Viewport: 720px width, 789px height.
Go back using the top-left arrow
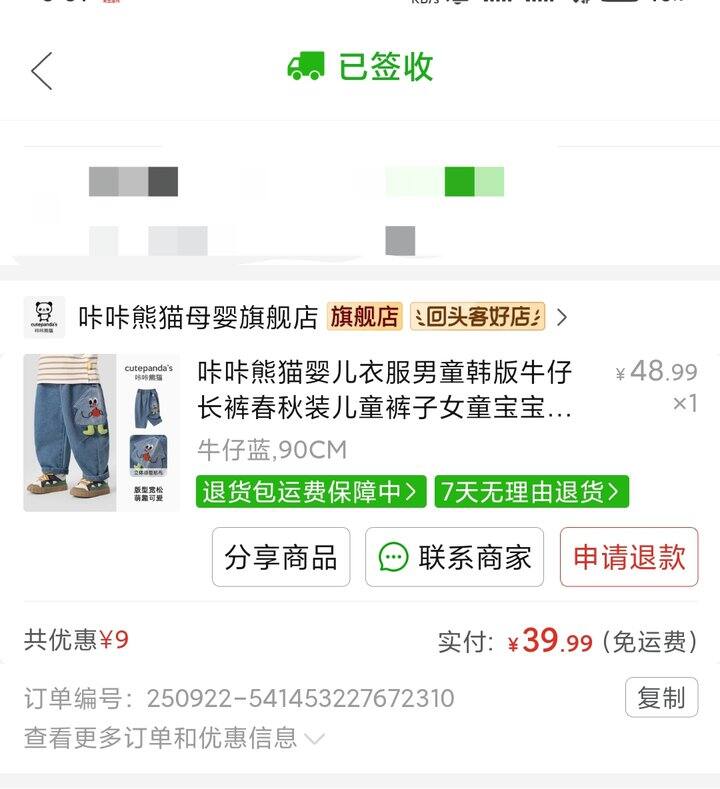[x=42, y=71]
